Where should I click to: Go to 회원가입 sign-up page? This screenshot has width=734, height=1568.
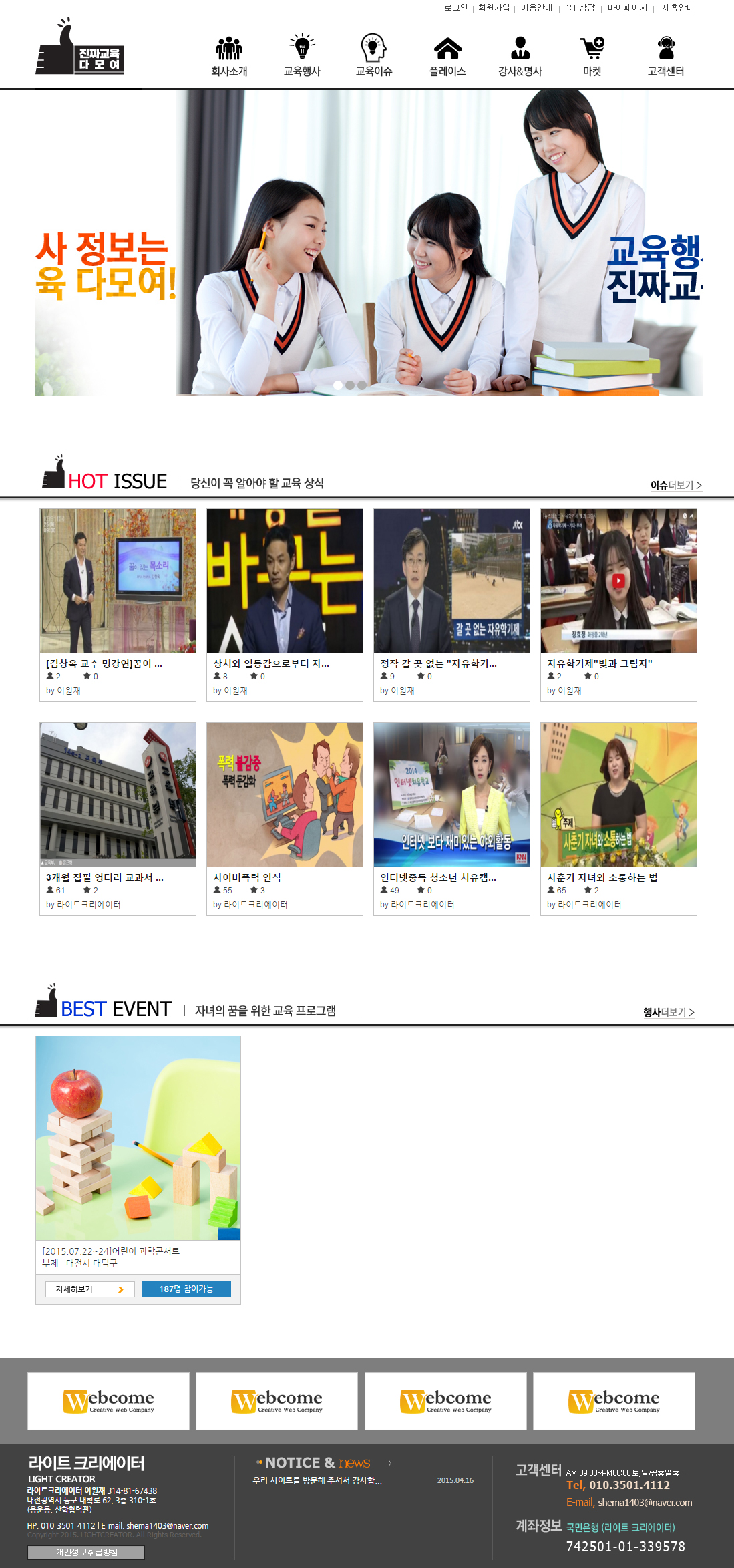(x=494, y=8)
